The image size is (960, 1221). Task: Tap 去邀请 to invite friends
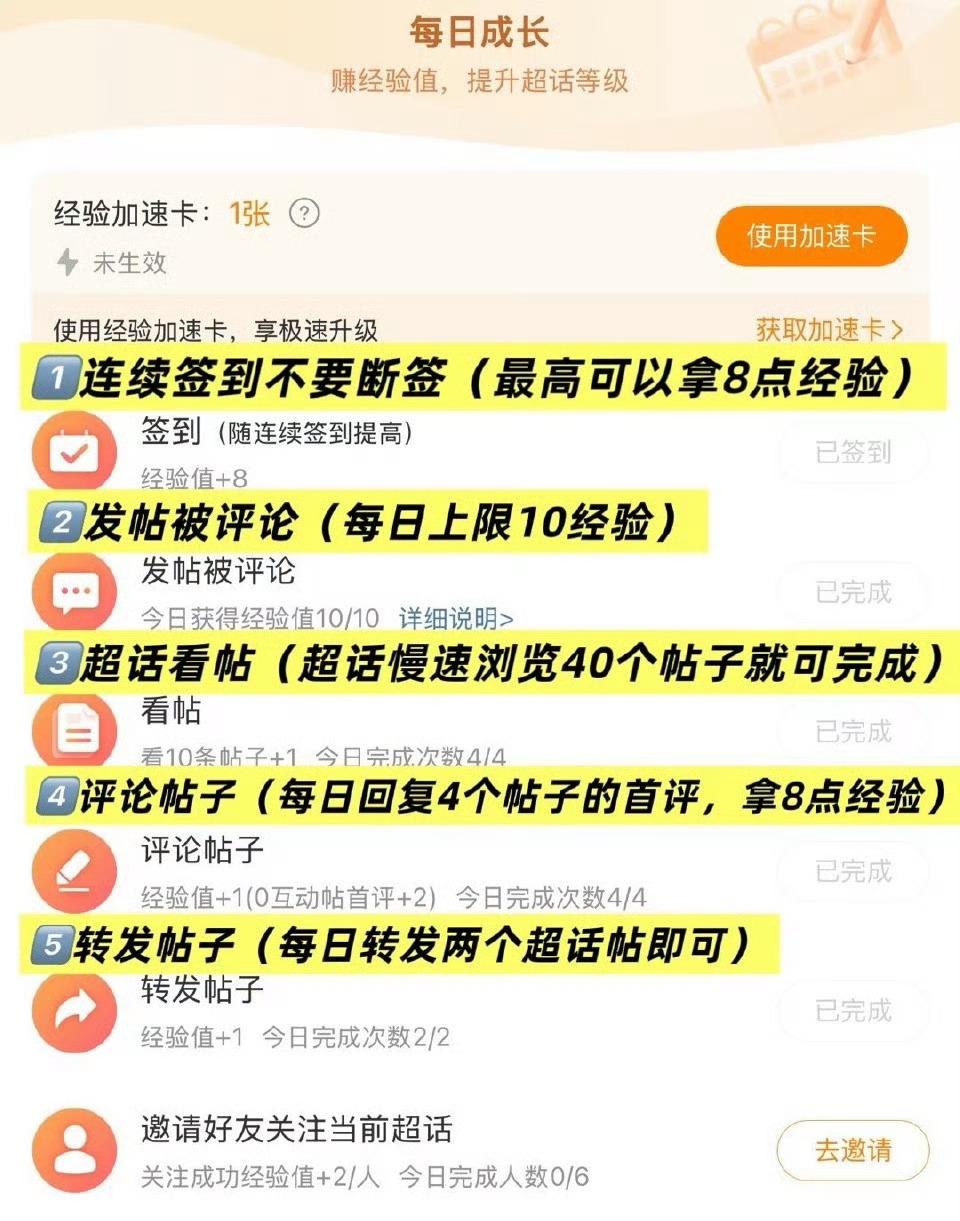coord(852,1150)
